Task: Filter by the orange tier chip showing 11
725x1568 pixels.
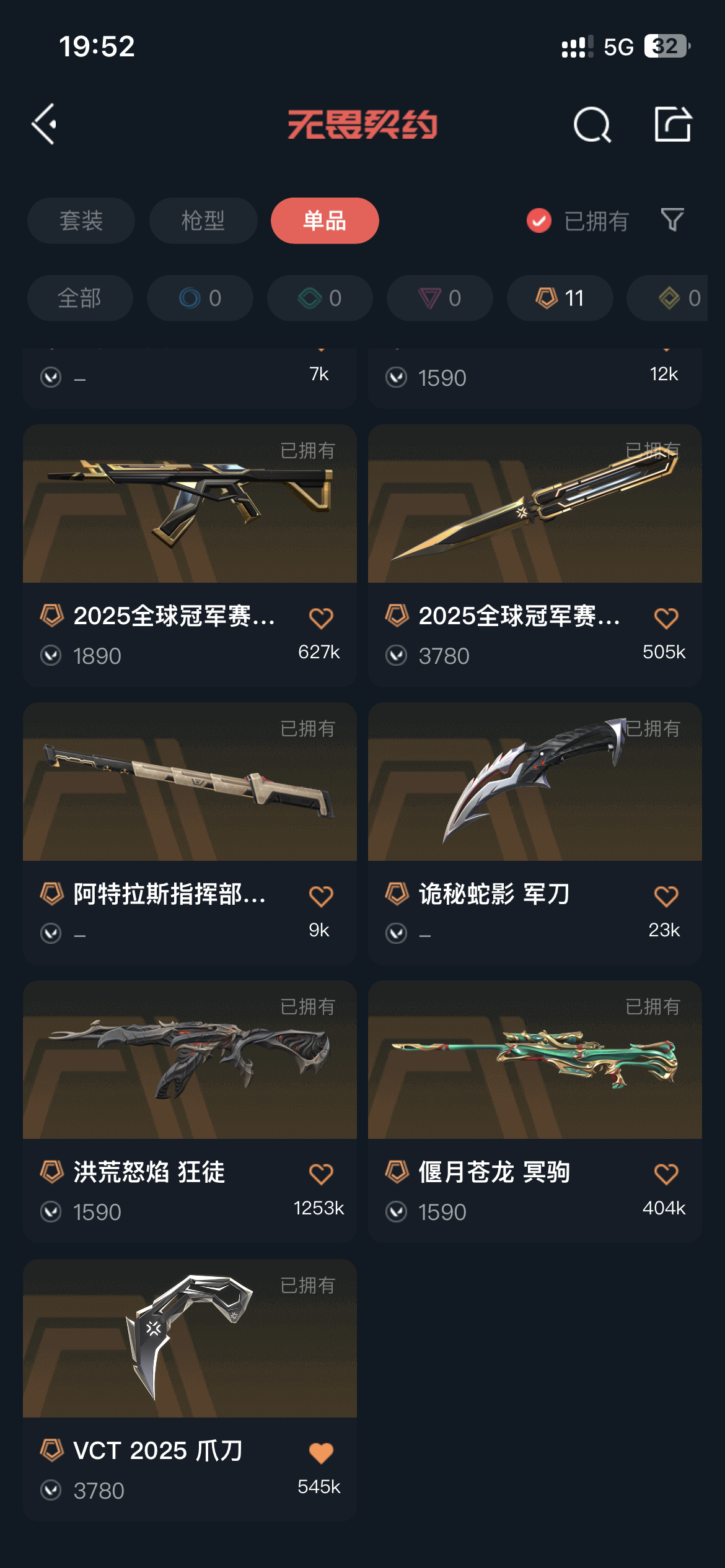Action: [x=560, y=298]
